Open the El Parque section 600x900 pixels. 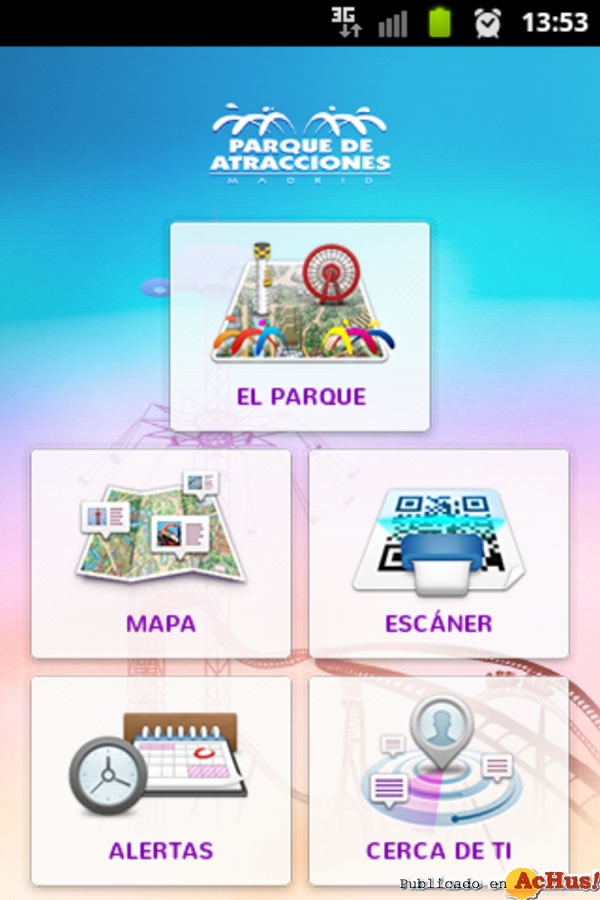tap(300, 327)
